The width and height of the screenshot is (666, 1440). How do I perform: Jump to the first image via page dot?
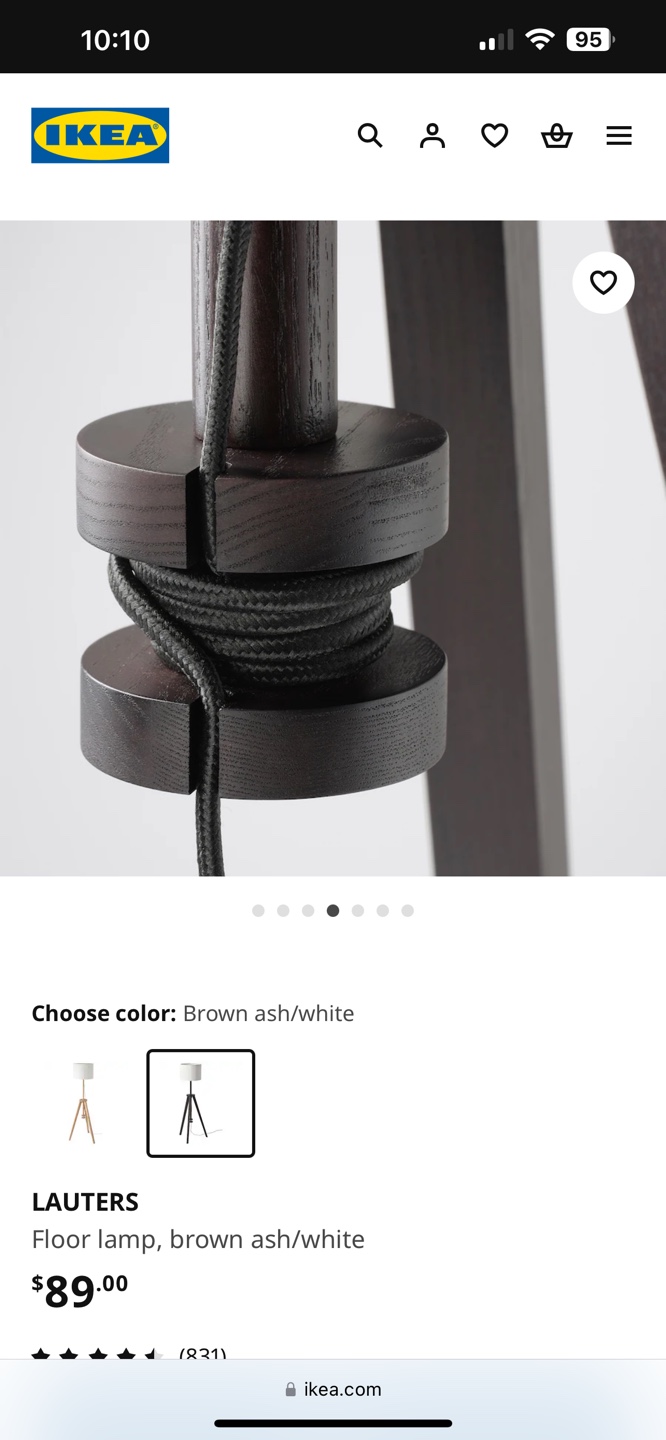coord(258,910)
